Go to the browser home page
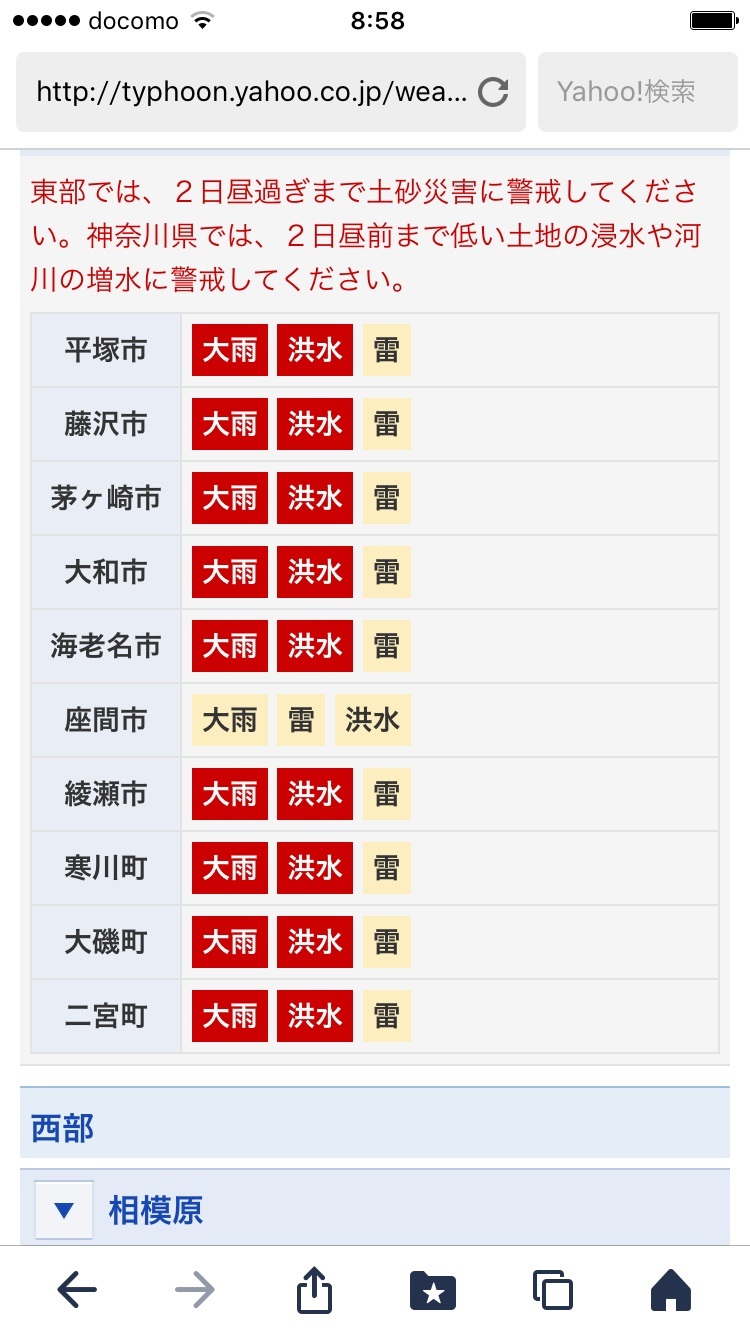This screenshot has height=1334, width=750. [671, 1290]
